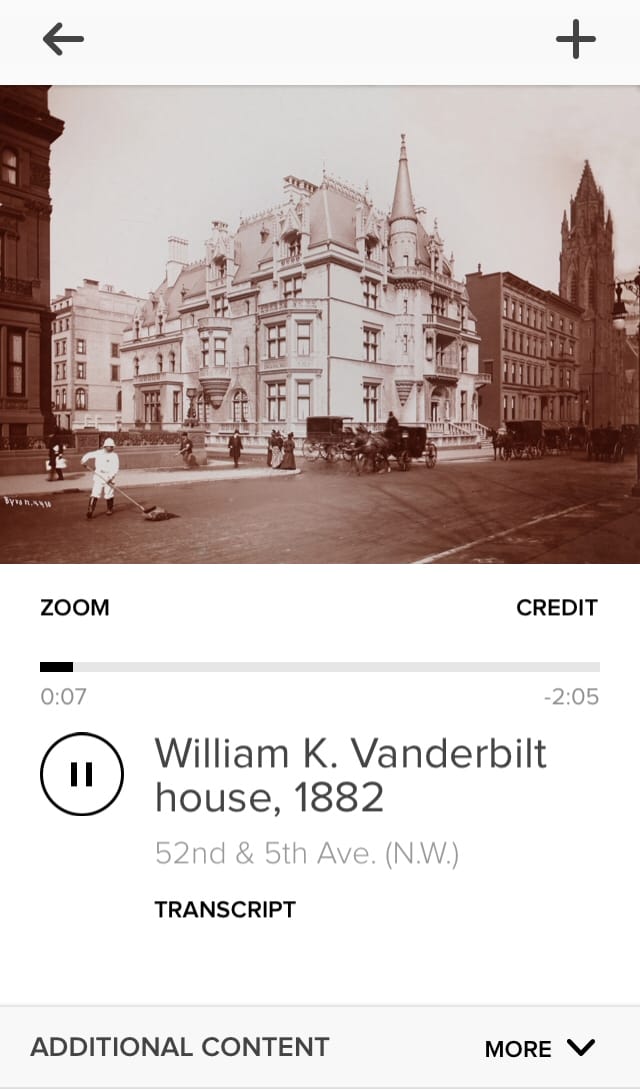Open ZOOM view of the photo
Screen dimensions: 640x1089
[x=75, y=607]
